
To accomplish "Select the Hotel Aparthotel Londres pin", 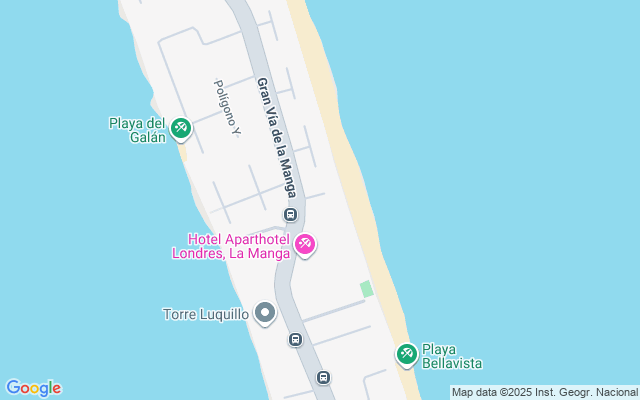I will click(x=305, y=243).
